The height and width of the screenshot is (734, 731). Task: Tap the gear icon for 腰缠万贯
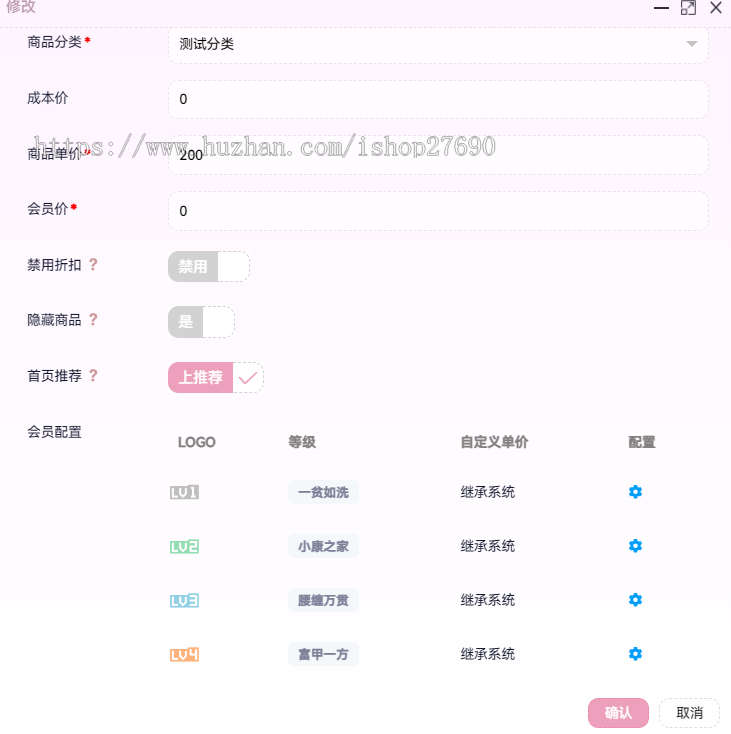[635, 600]
